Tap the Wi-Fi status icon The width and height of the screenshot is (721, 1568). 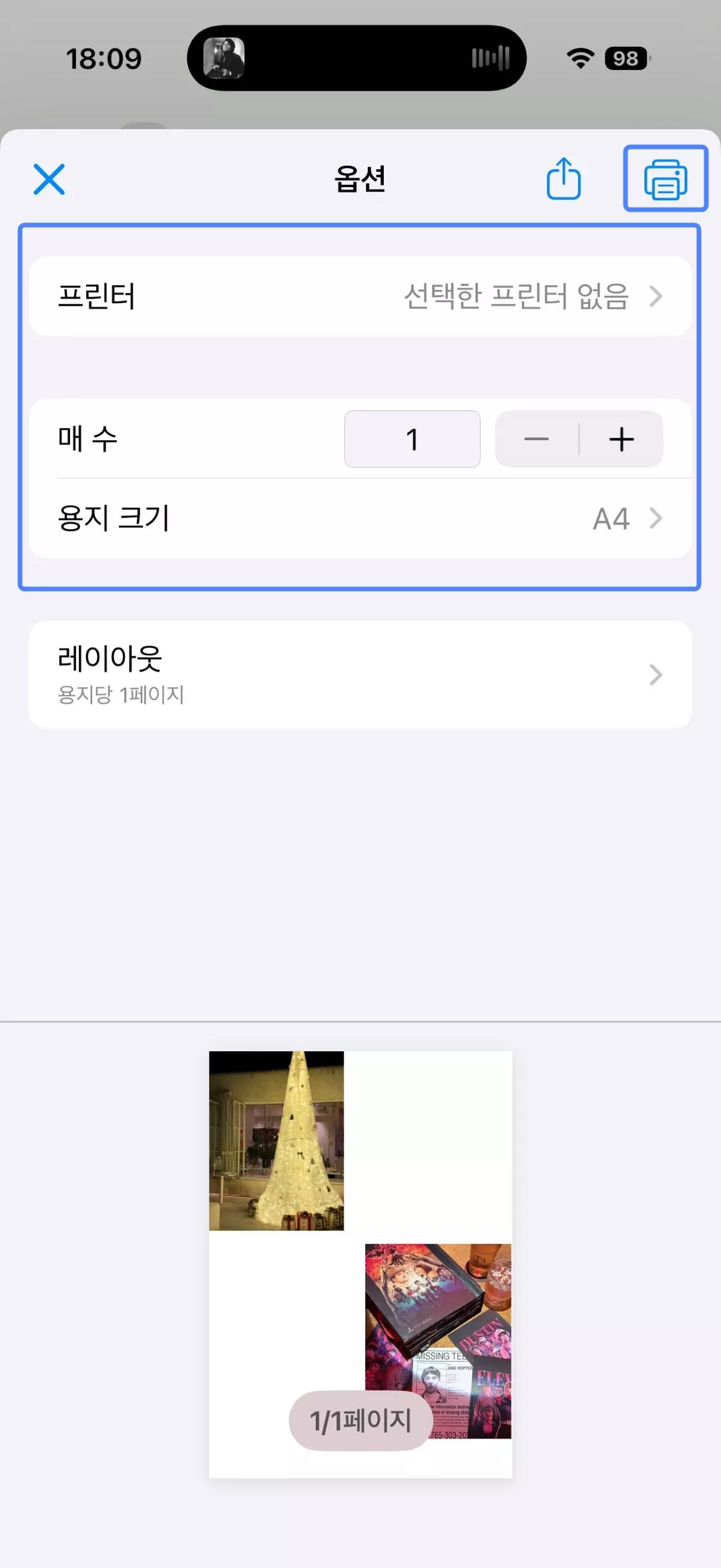[x=579, y=59]
